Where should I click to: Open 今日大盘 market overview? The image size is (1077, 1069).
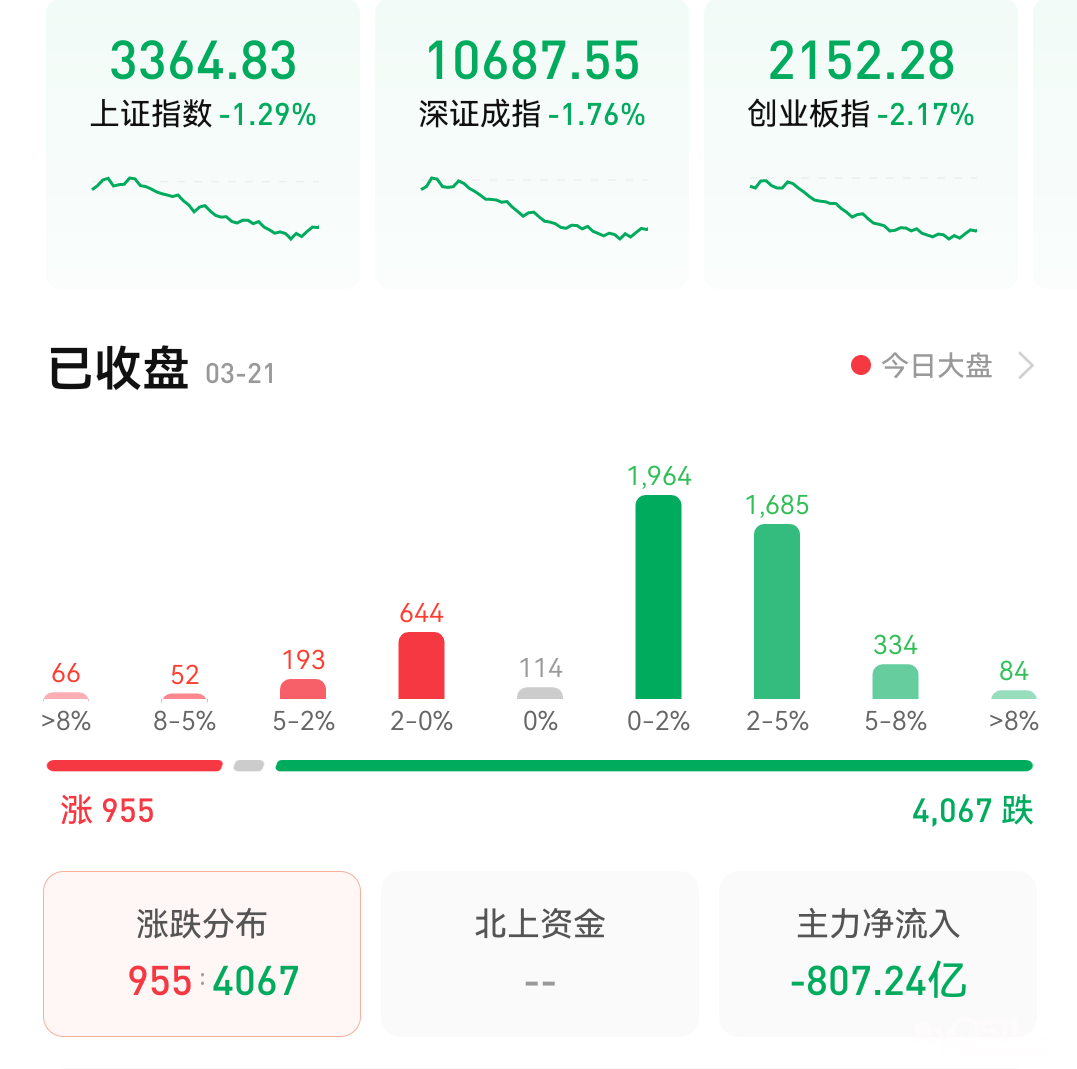pos(942,366)
